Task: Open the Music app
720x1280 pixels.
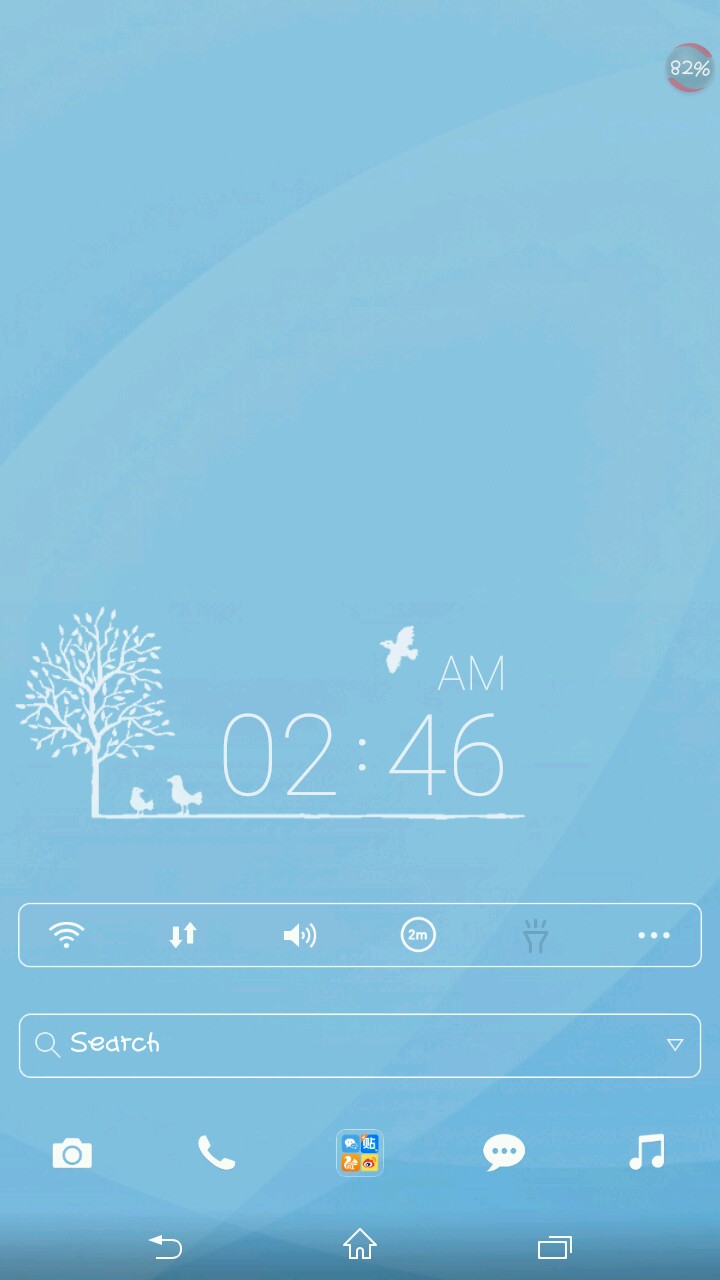Action: coord(647,1153)
